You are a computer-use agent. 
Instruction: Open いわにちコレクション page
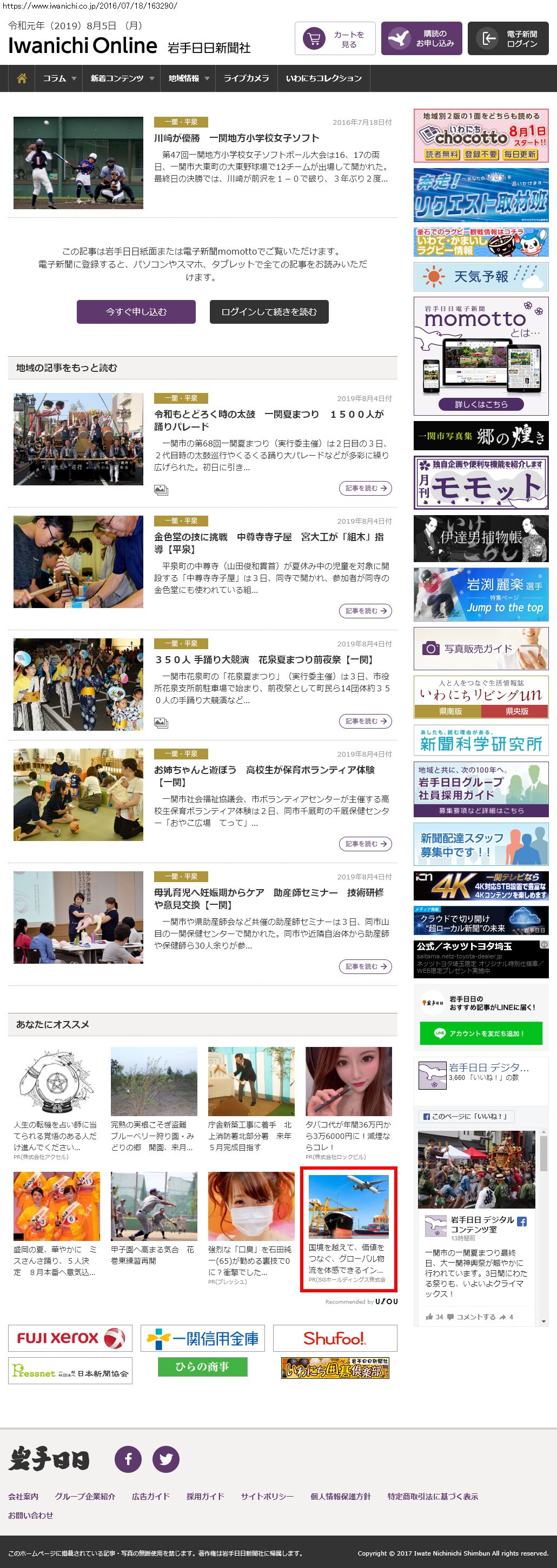pos(323,78)
